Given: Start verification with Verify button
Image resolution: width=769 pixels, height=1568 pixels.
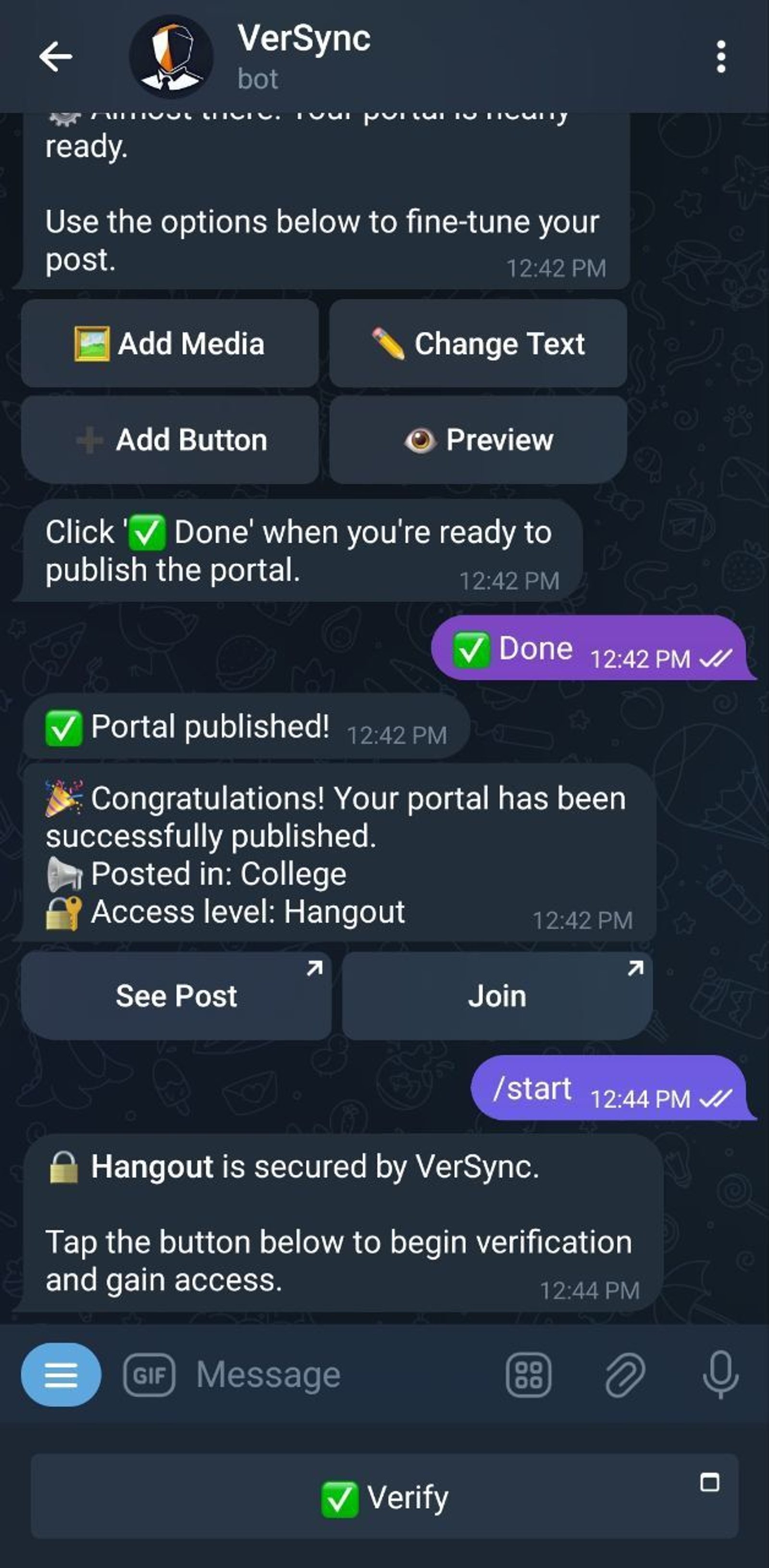Looking at the screenshot, I should (x=384, y=1497).
